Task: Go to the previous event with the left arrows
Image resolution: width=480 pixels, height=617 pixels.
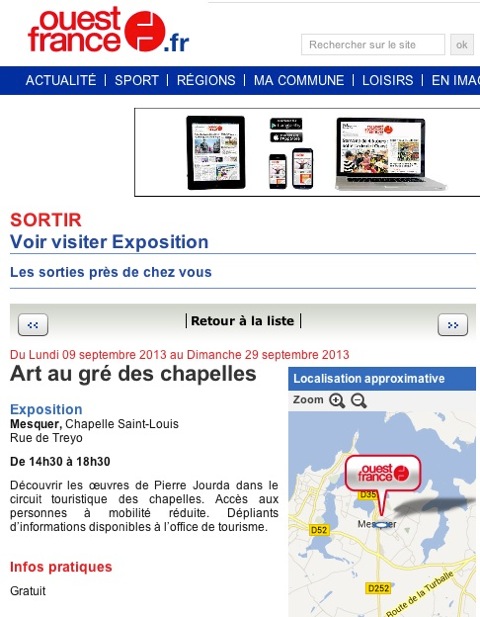Action: click(x=33, y=325)
